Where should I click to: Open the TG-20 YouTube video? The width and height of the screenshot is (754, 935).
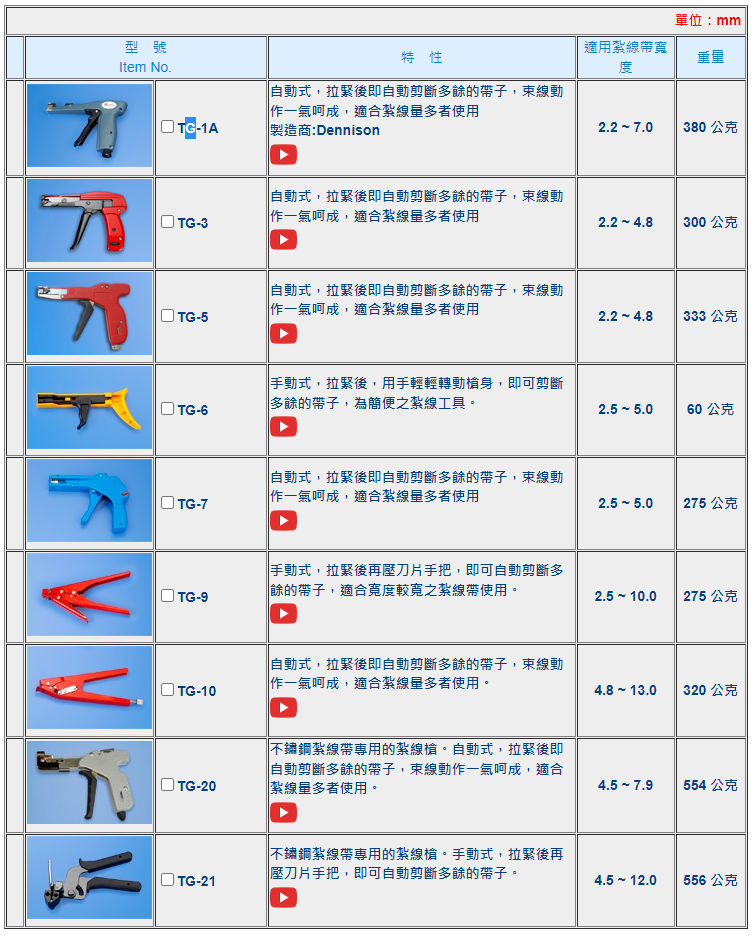click(283, 813)
